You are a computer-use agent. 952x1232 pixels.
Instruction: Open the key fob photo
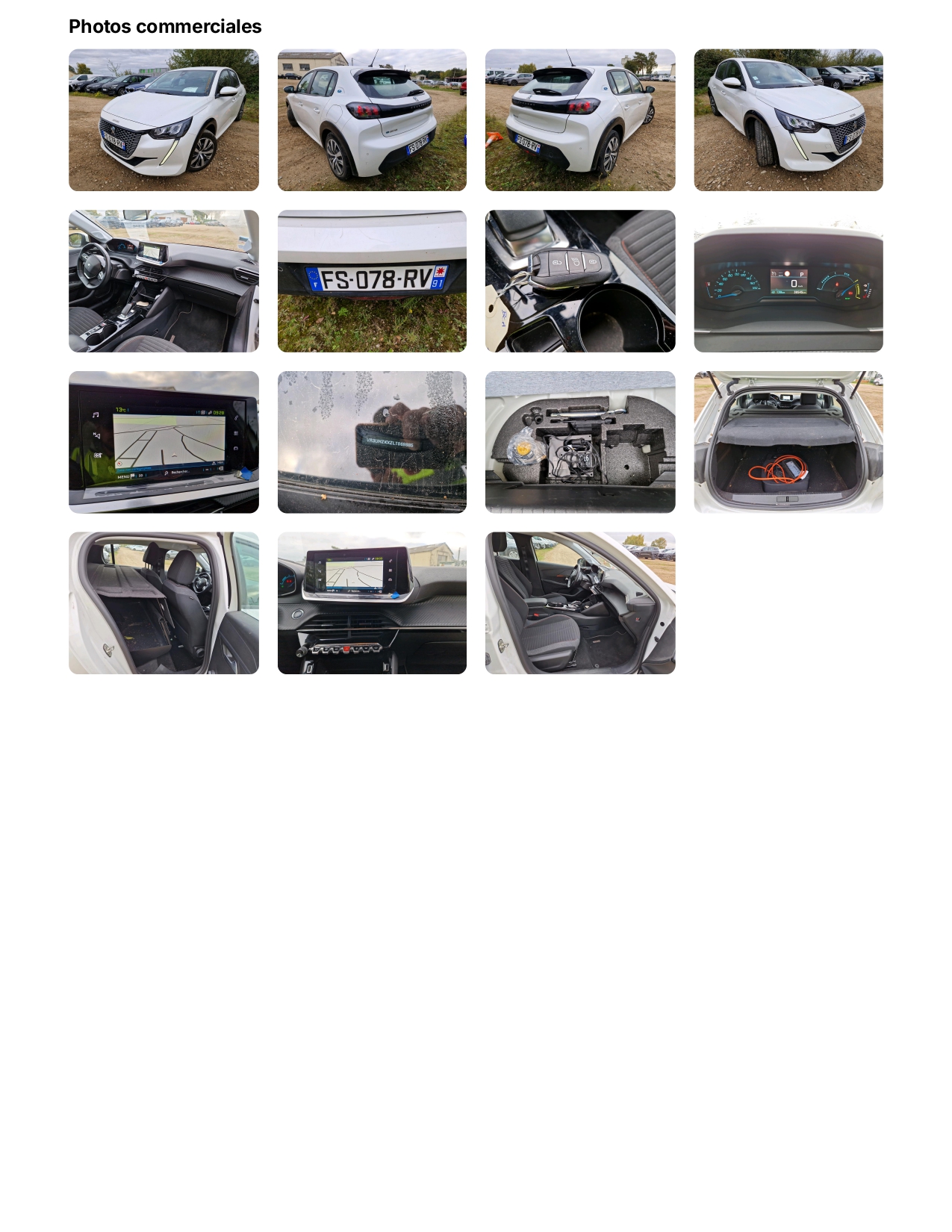pos(580,281)
